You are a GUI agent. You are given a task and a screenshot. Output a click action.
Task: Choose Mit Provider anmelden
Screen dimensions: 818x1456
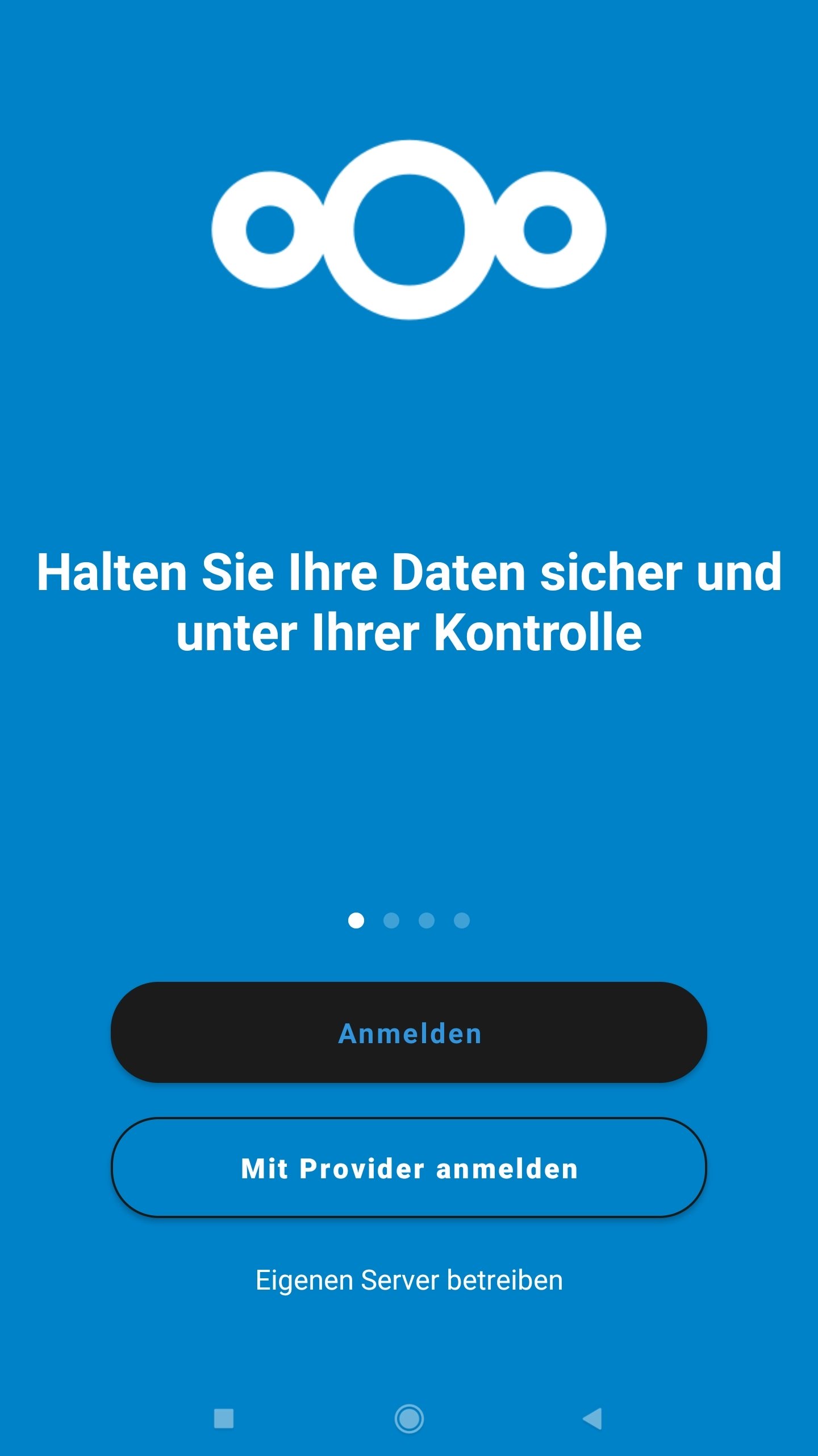tap(409, 1168)
